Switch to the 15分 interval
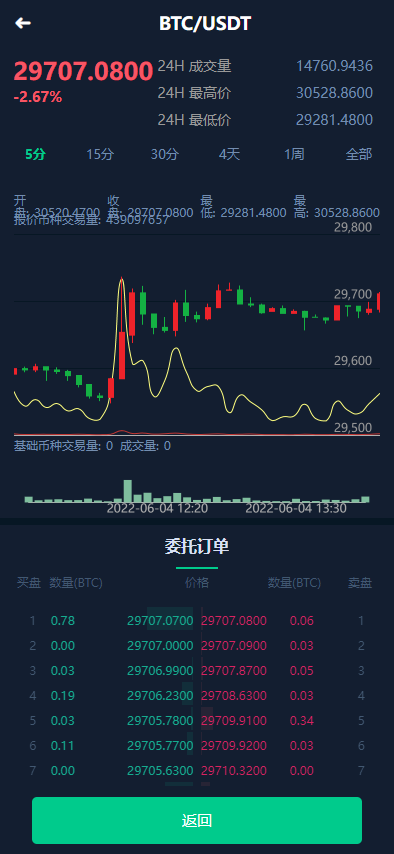Screen dimensions: 394x854 pos(100,154)
